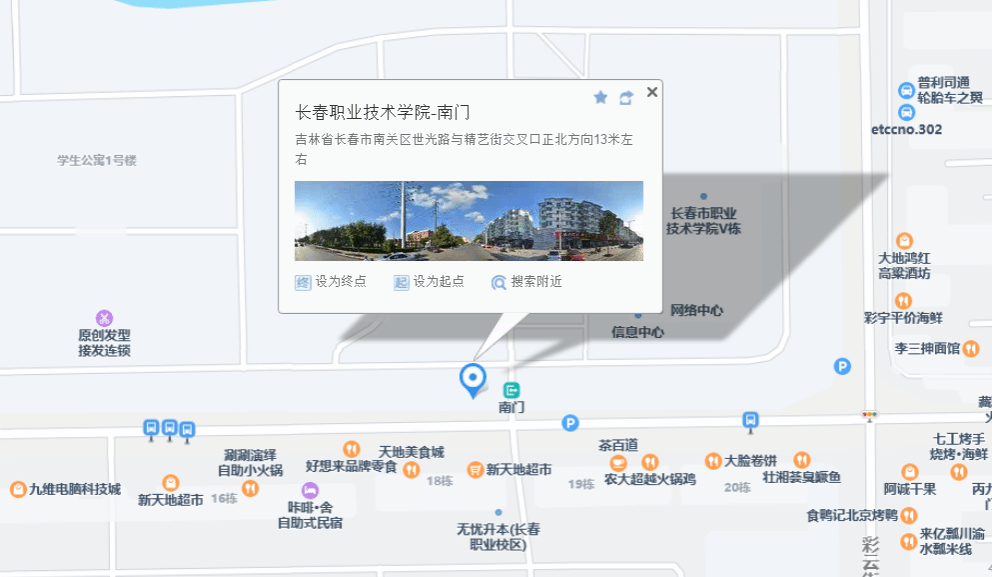
Task: Open the 南门 gate marker
Action: pyautogui.click(x=512, y=390)
